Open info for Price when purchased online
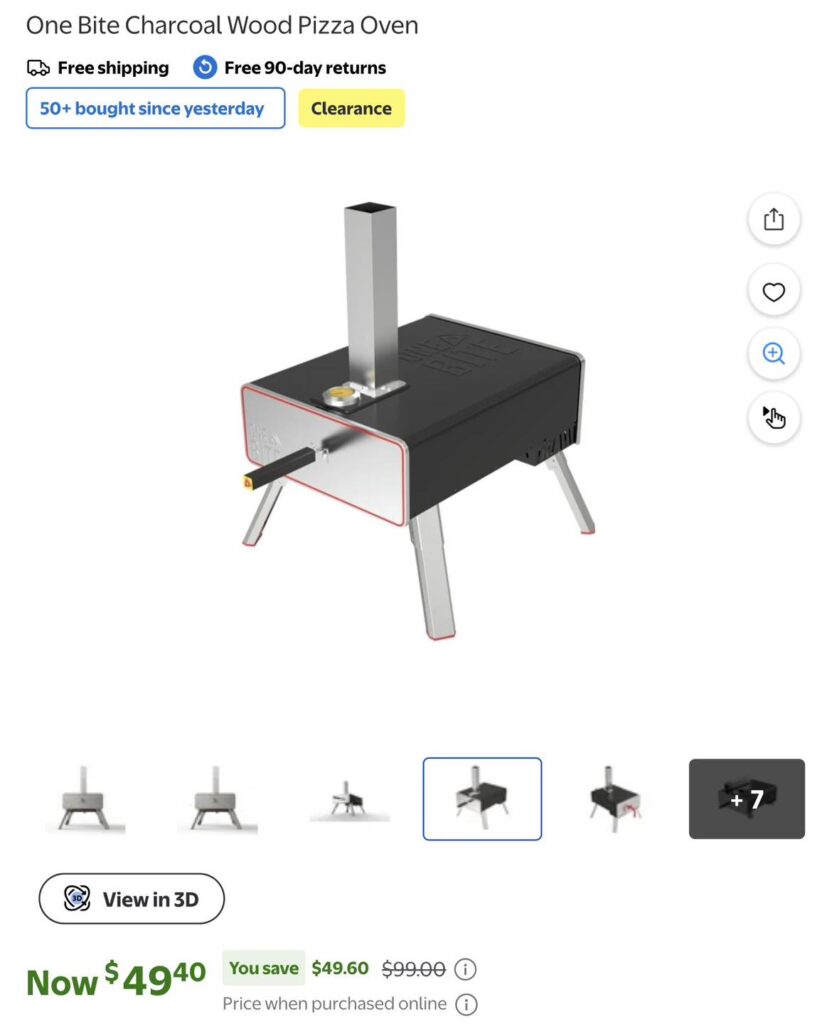Screen dimensions: 832x1024 coord(466,1004)
